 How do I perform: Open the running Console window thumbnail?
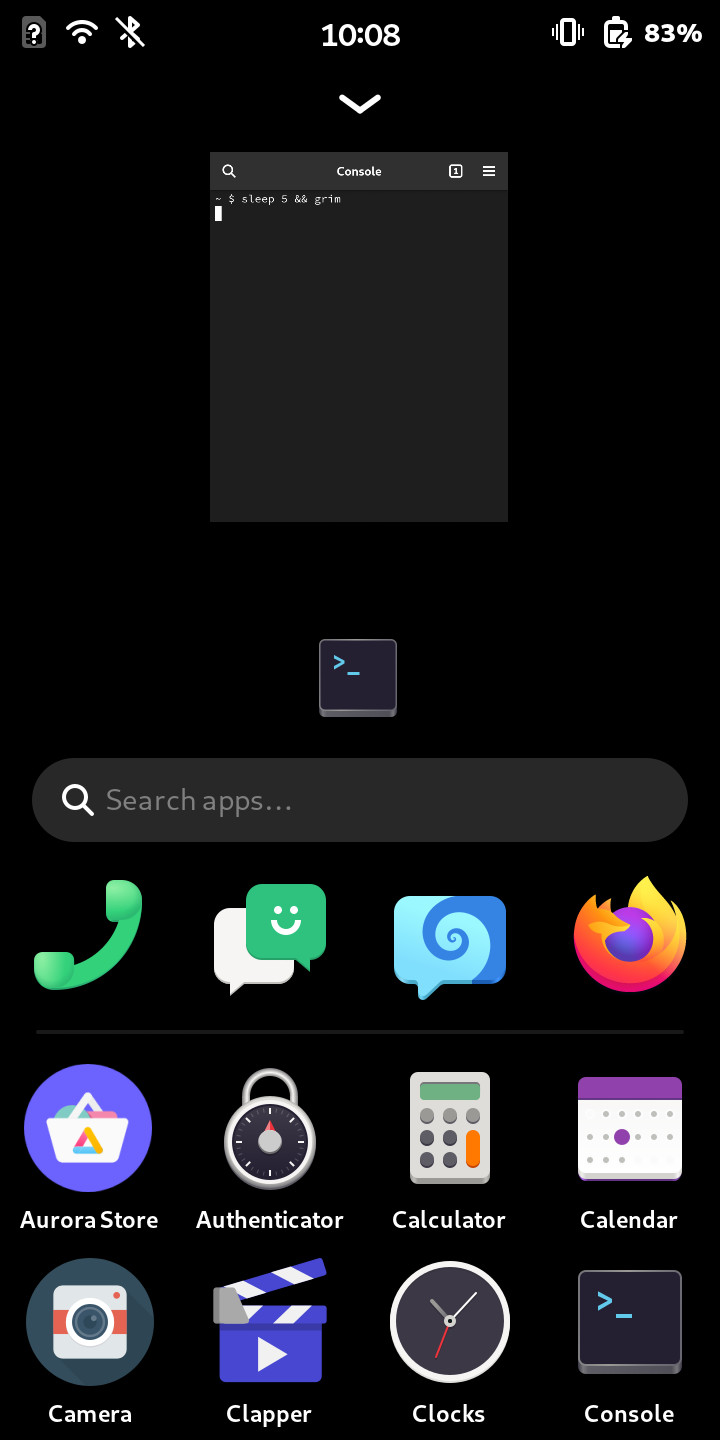coord(359,337)
